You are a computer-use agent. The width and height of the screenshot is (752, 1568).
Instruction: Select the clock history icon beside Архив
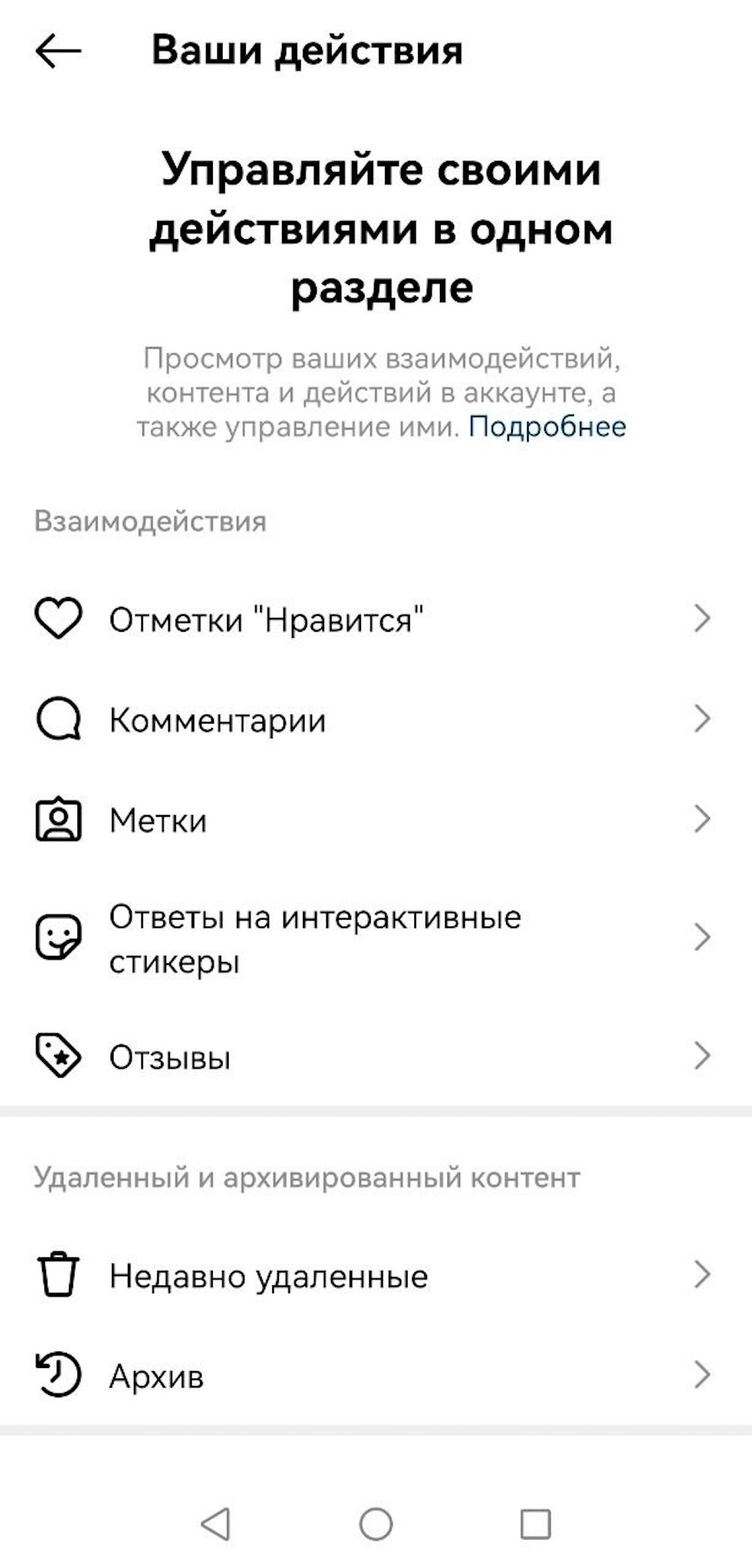tap(59, 1372)
